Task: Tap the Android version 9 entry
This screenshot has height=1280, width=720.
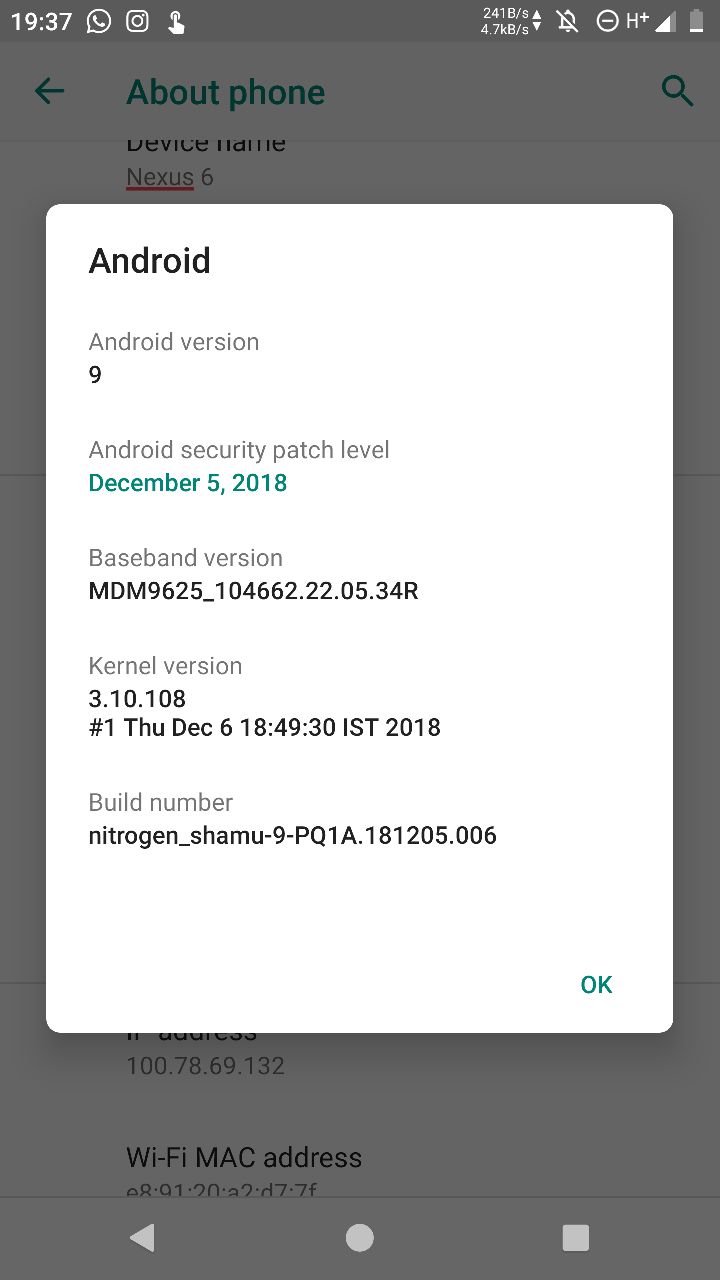Action: coord(359,358)
